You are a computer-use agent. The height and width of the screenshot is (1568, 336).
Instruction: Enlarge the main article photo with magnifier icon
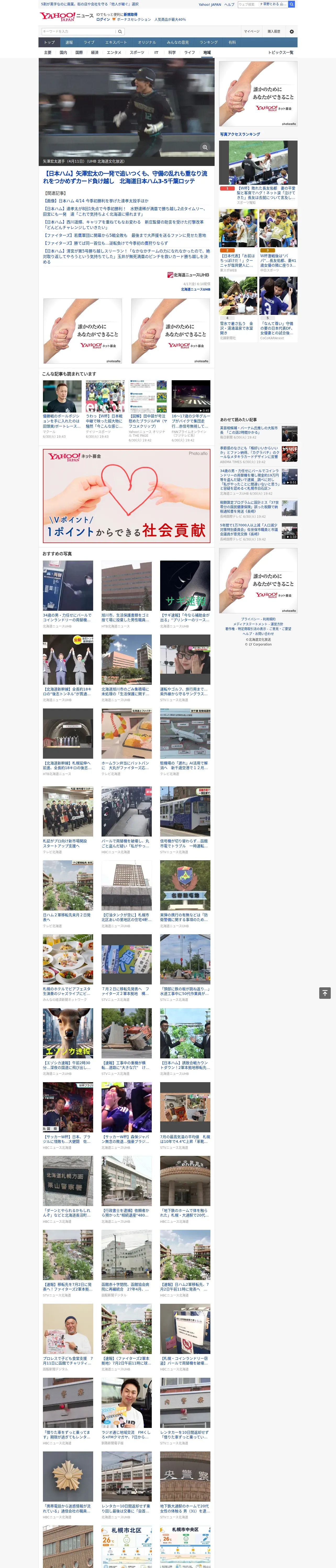[x=205, y=147]
